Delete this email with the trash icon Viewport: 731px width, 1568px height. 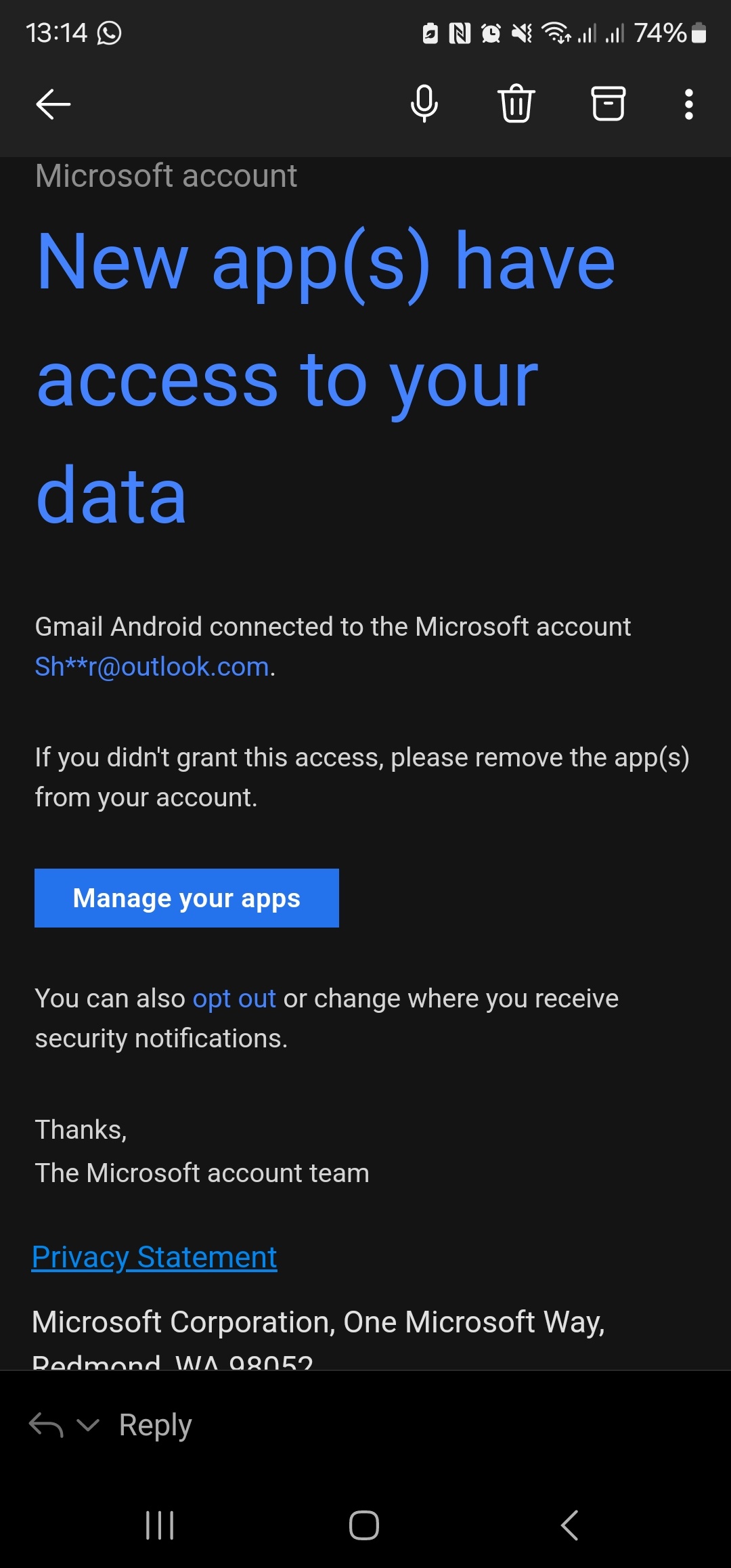pyautogui.click(x=516, y=104)
